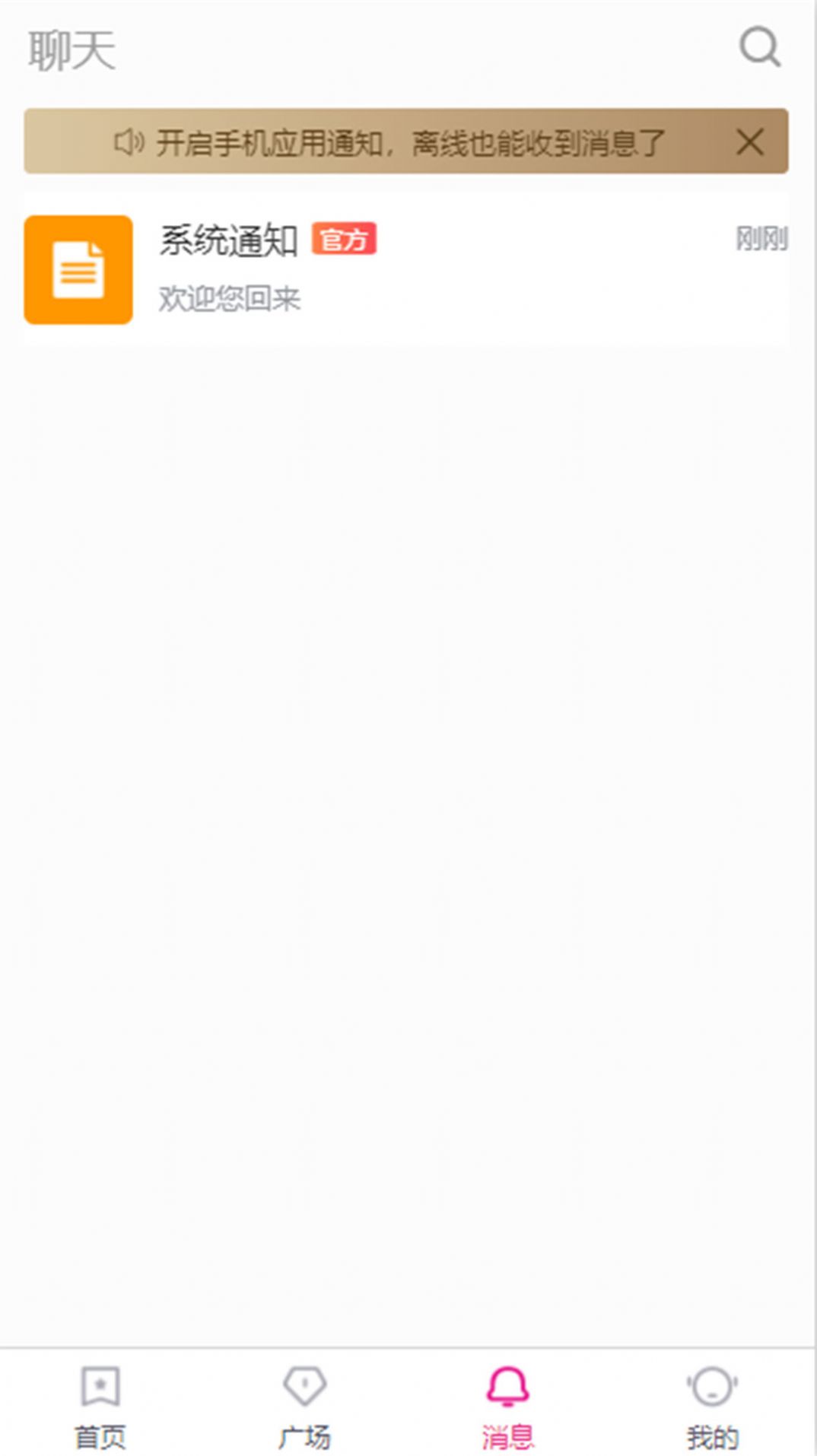Screen dimensions: 817x1456
Task: Enable app notifications via the banner text
Action: pos(411,141)
